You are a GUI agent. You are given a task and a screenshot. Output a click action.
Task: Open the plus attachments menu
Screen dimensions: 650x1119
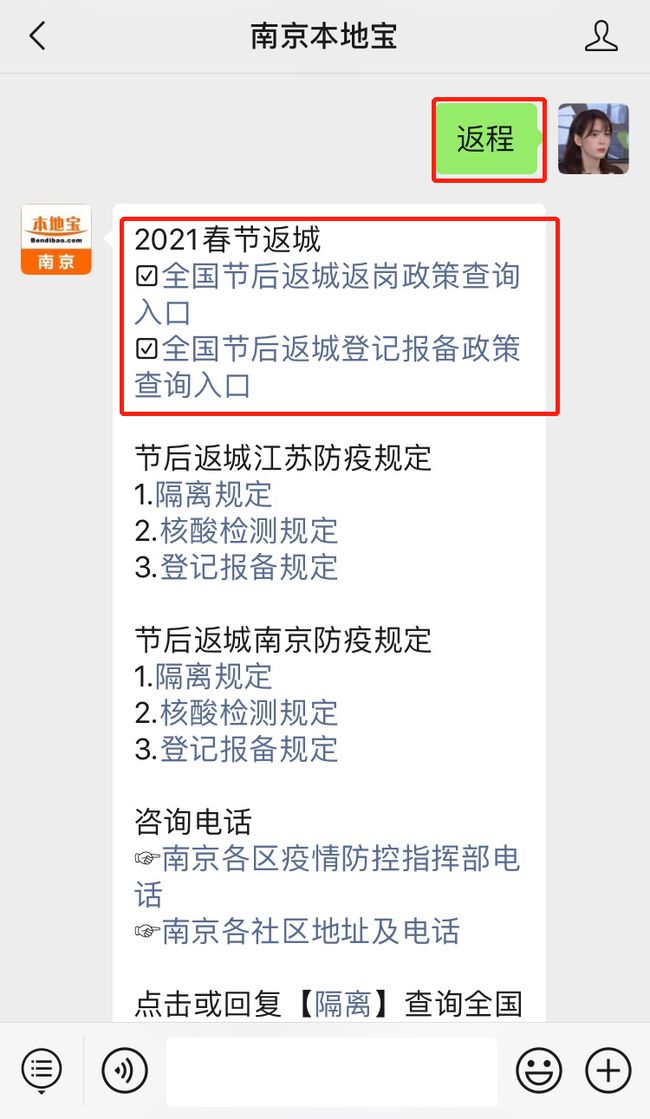coord(608,1070)
